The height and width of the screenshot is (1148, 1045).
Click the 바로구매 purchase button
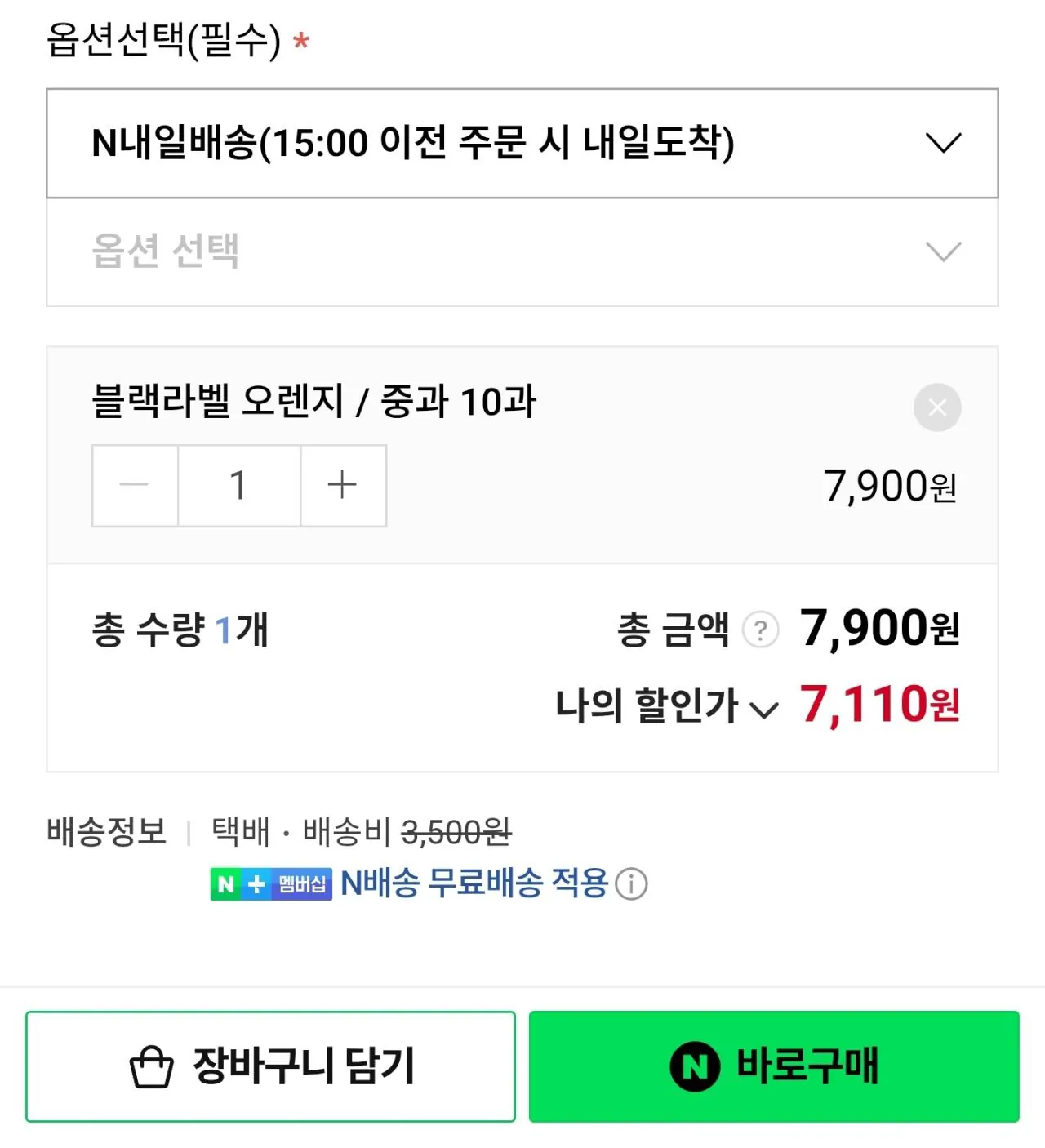(x=775, y=1066)
